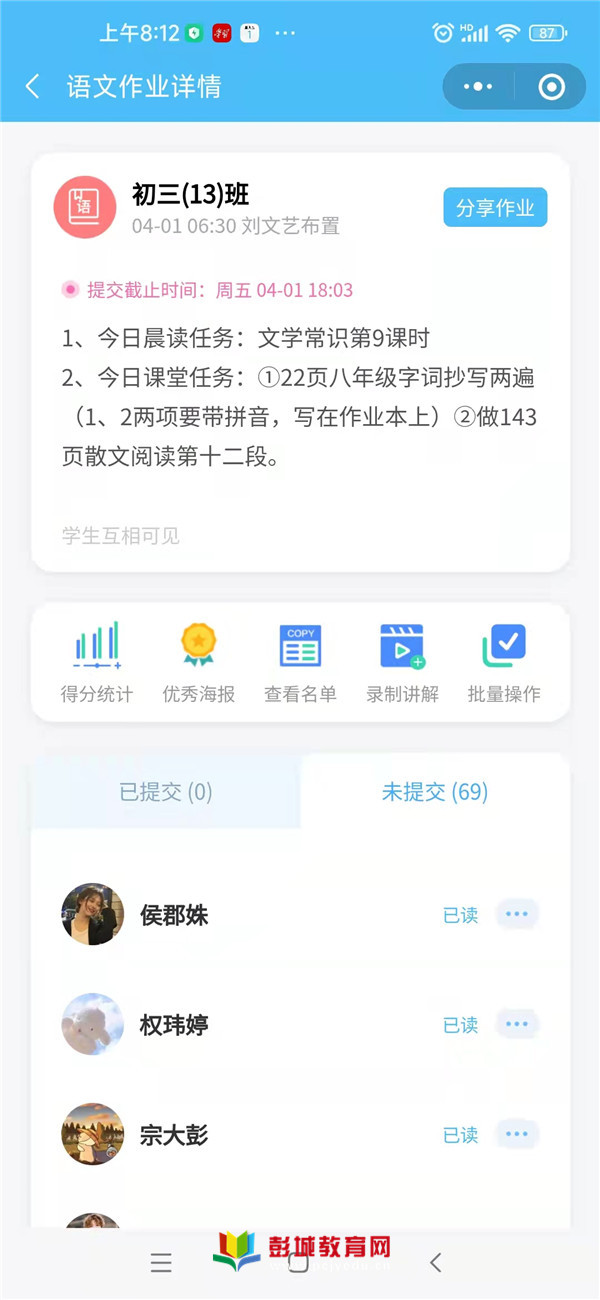
Task: Open more options for 宗大彭
Action: [517, 1134]
